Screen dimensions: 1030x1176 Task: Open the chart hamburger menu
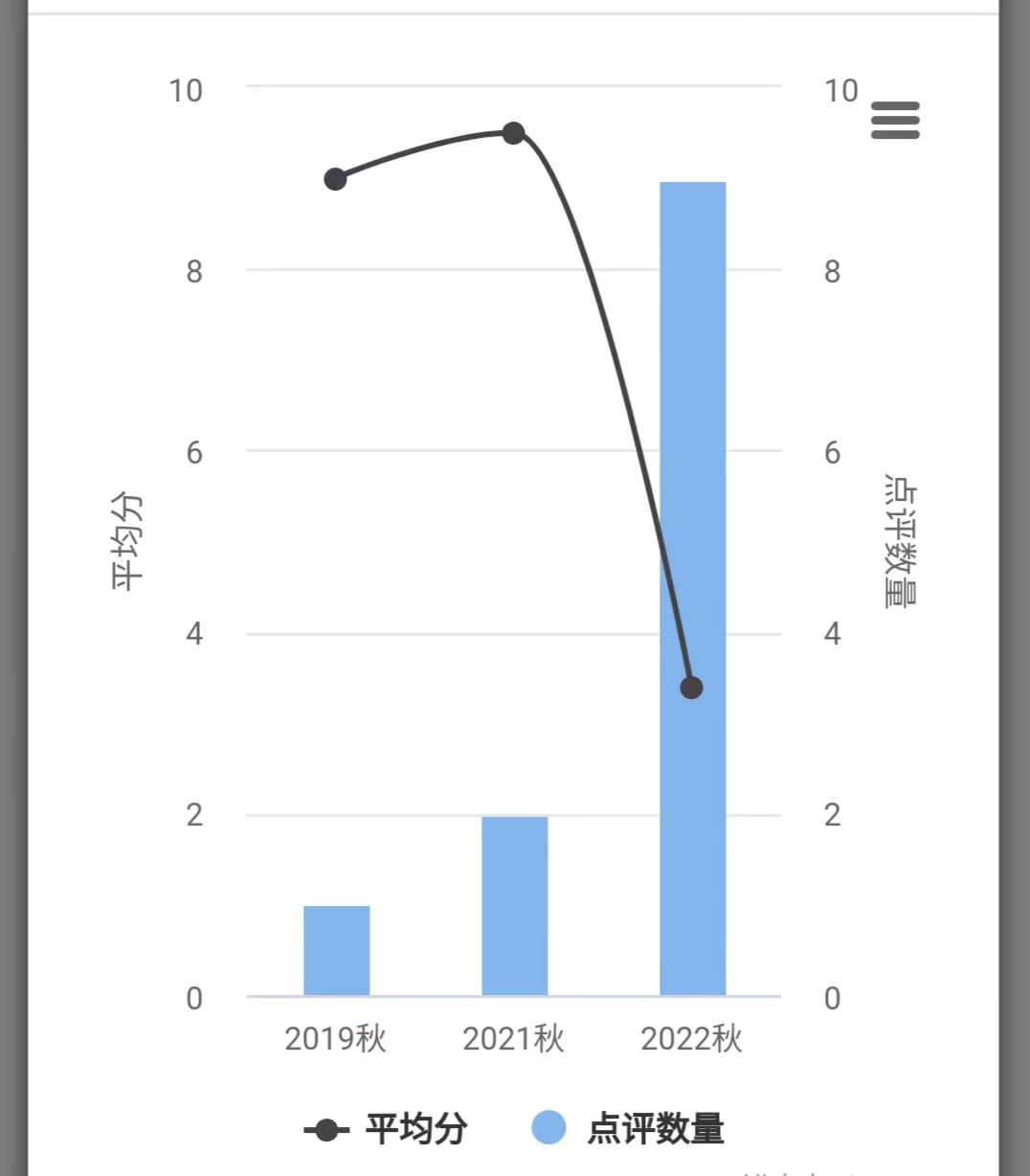[x=895, y=121]
